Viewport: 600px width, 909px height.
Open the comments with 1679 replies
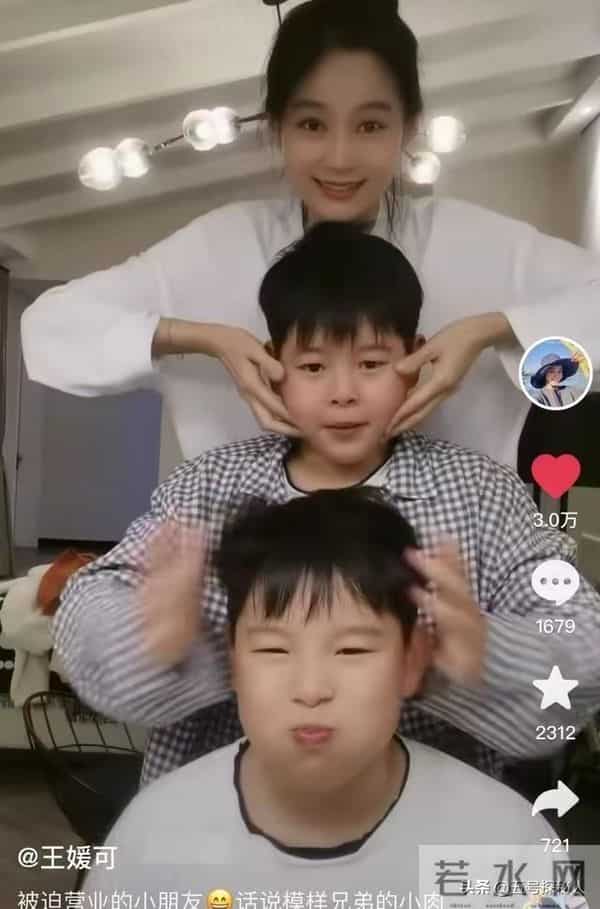pos(555,582)
